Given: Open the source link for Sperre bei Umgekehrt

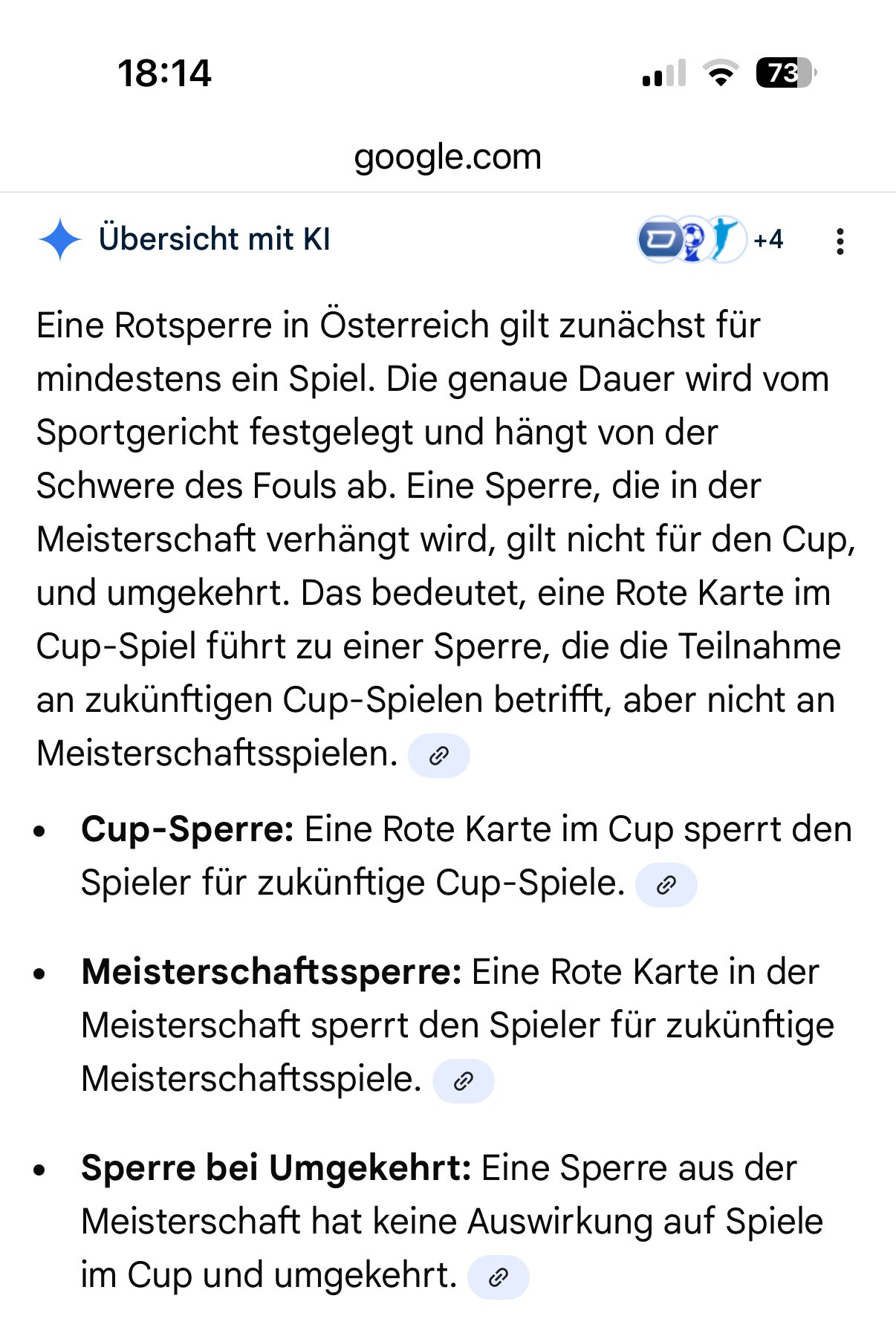Looking at the screenshot, I should [x=498, y=1277].
